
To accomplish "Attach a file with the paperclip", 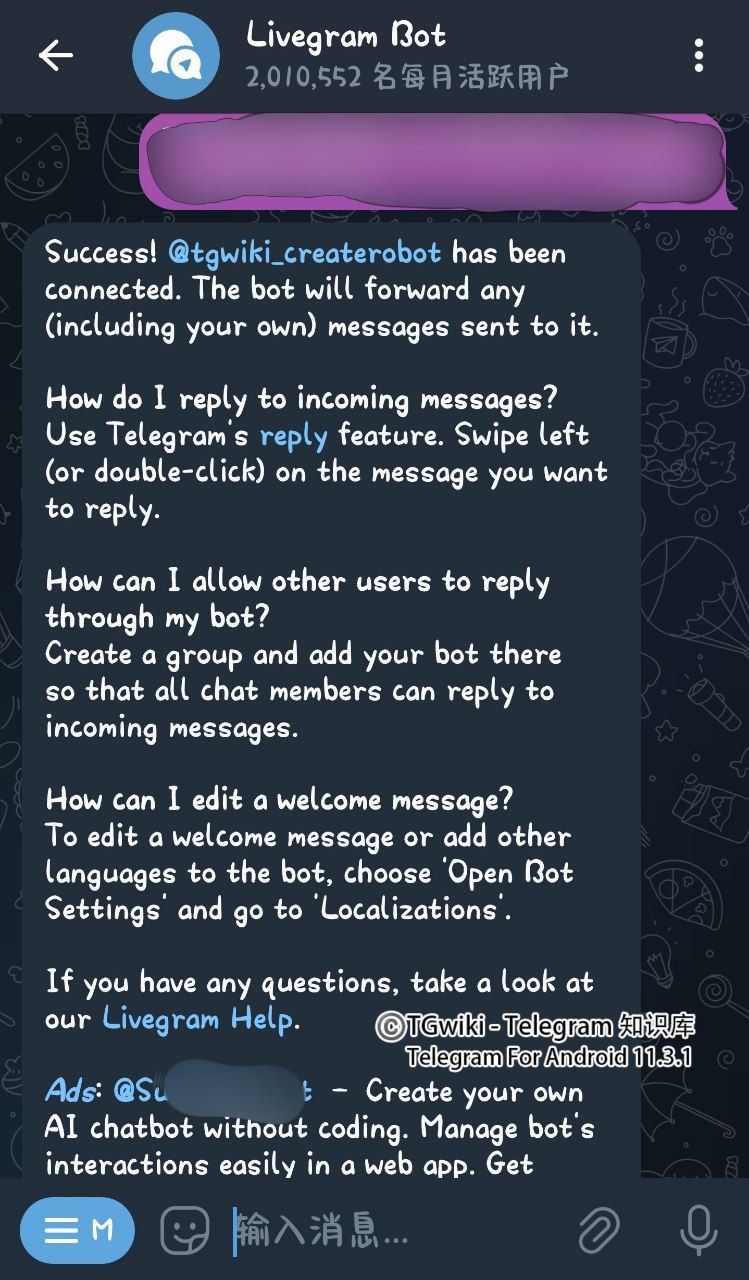I will tap(598, 1230).
